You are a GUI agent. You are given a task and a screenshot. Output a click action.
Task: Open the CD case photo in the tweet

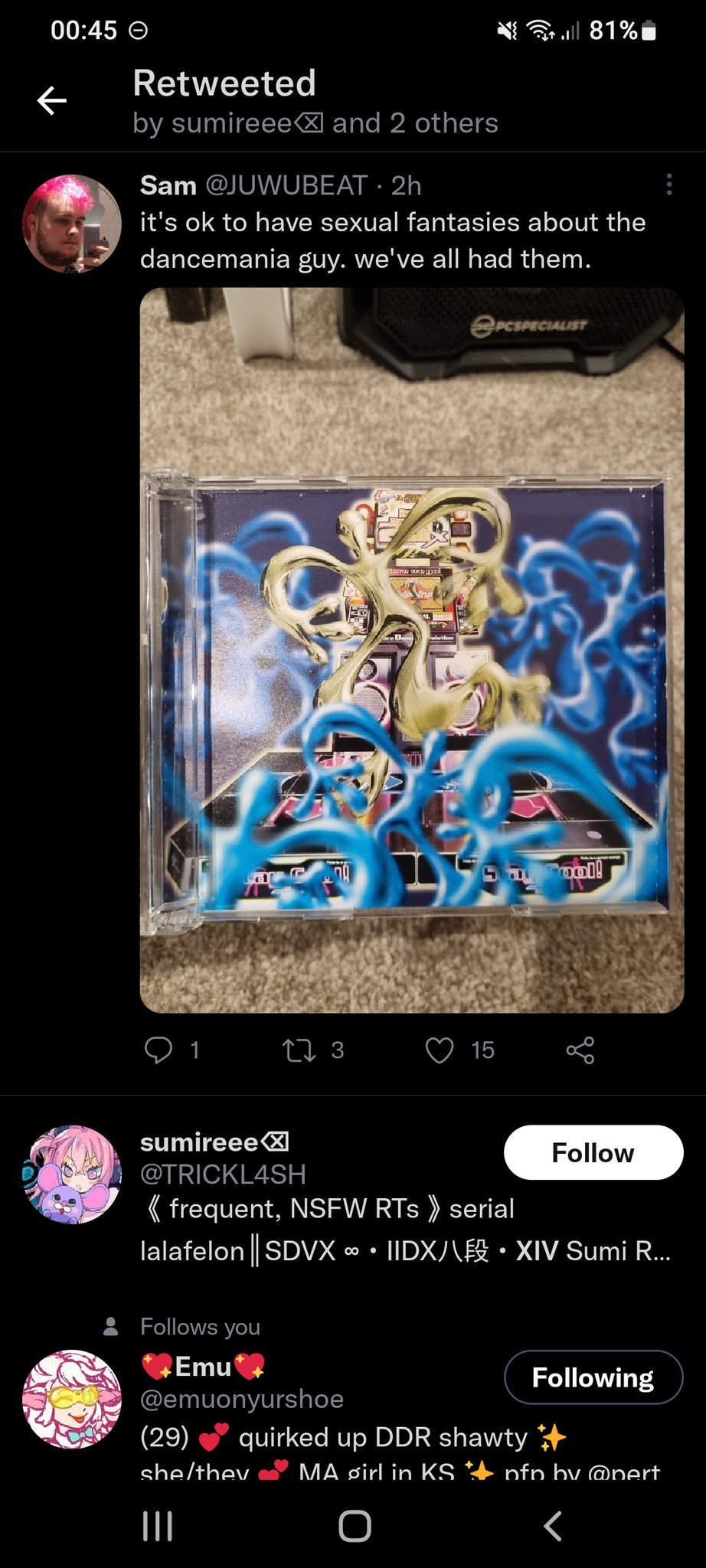click(x=411, y=650)
